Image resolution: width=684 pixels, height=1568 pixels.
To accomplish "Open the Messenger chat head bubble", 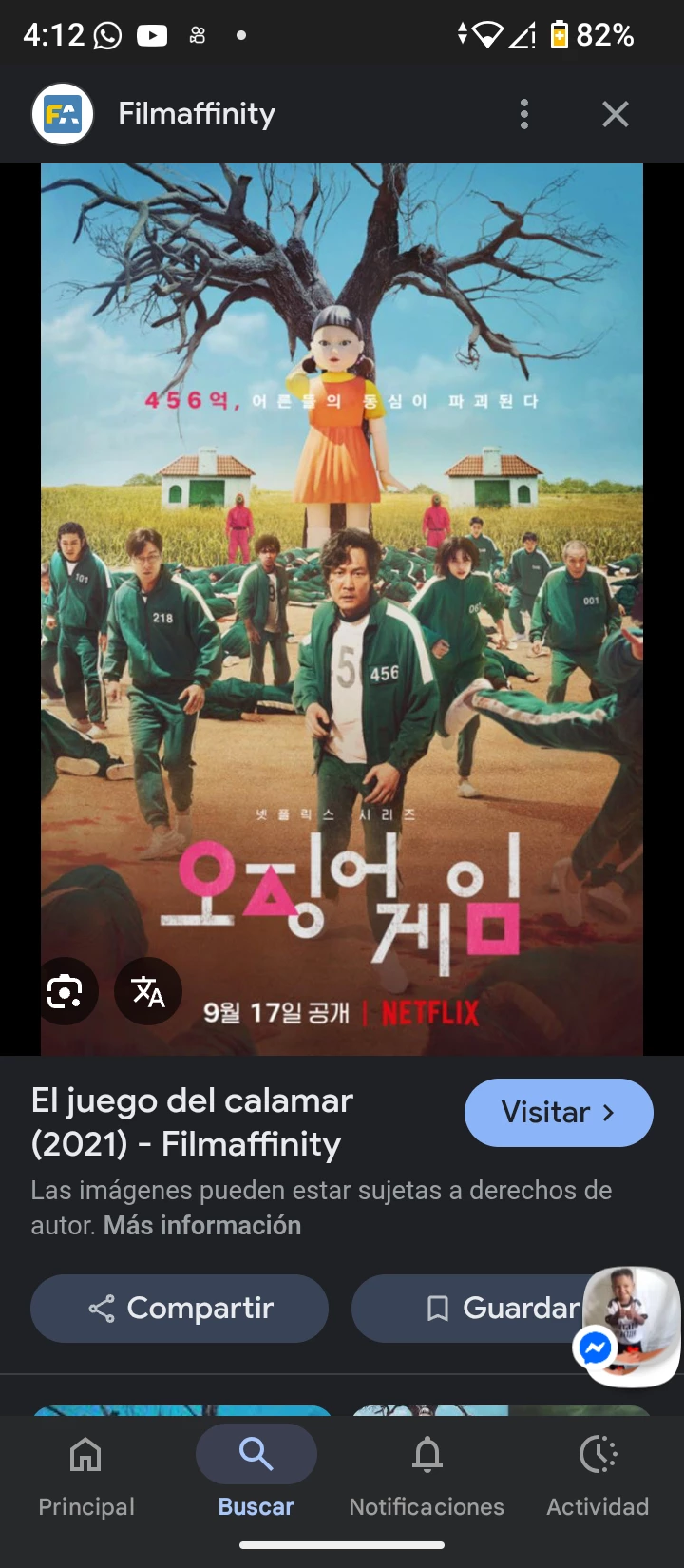I will (x=630, y=1317).
